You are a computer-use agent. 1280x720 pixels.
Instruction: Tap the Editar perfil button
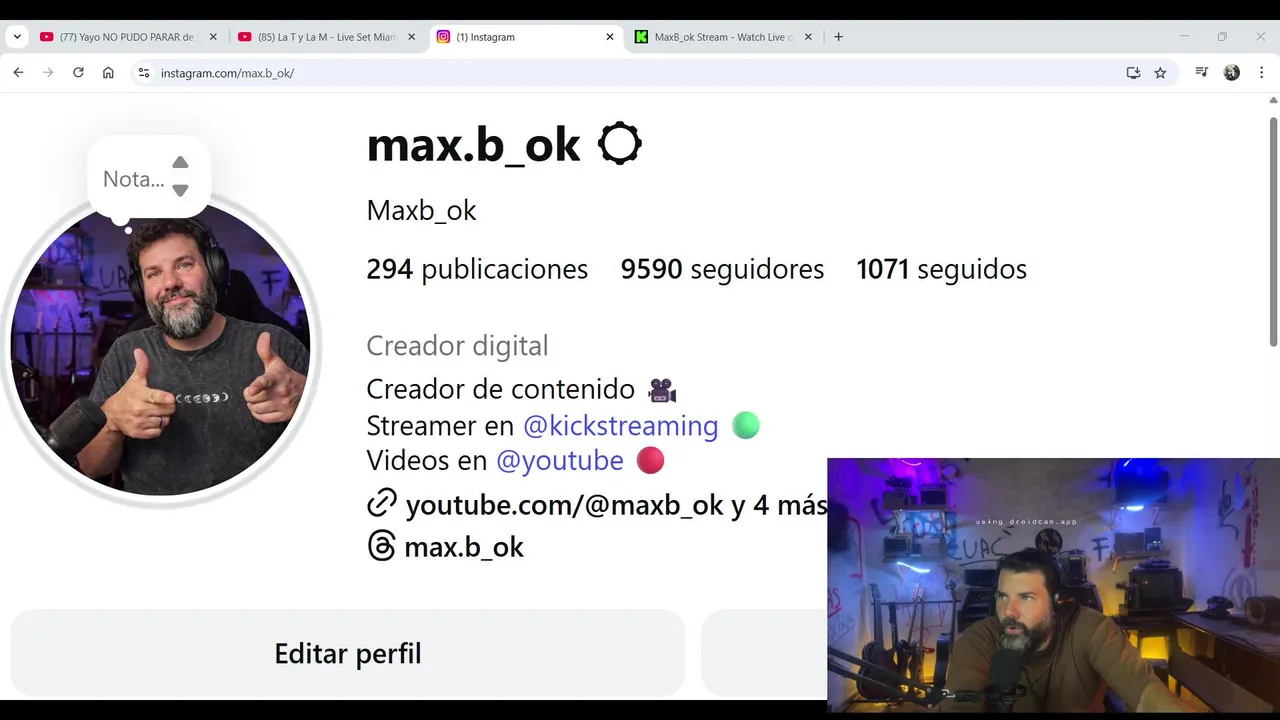coord(347,653)
